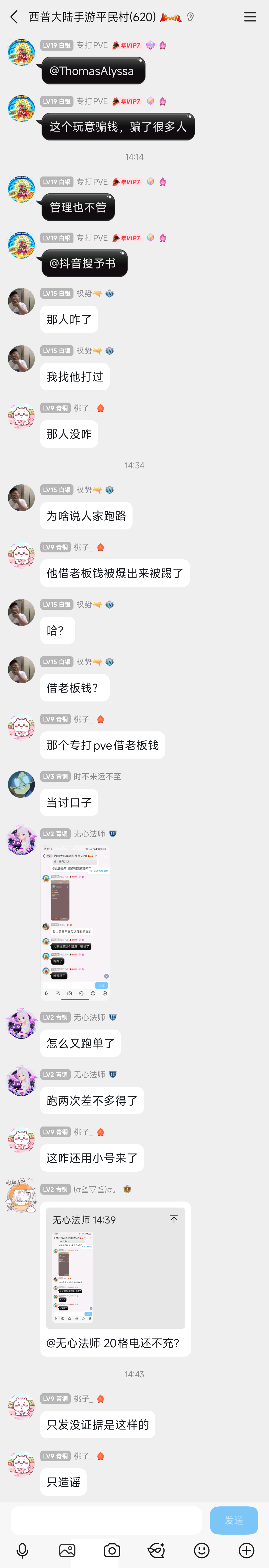Open the ear icon beside group title
Image resolution: width=269 pixels, height=1568 pixels.
pos(191,17)
